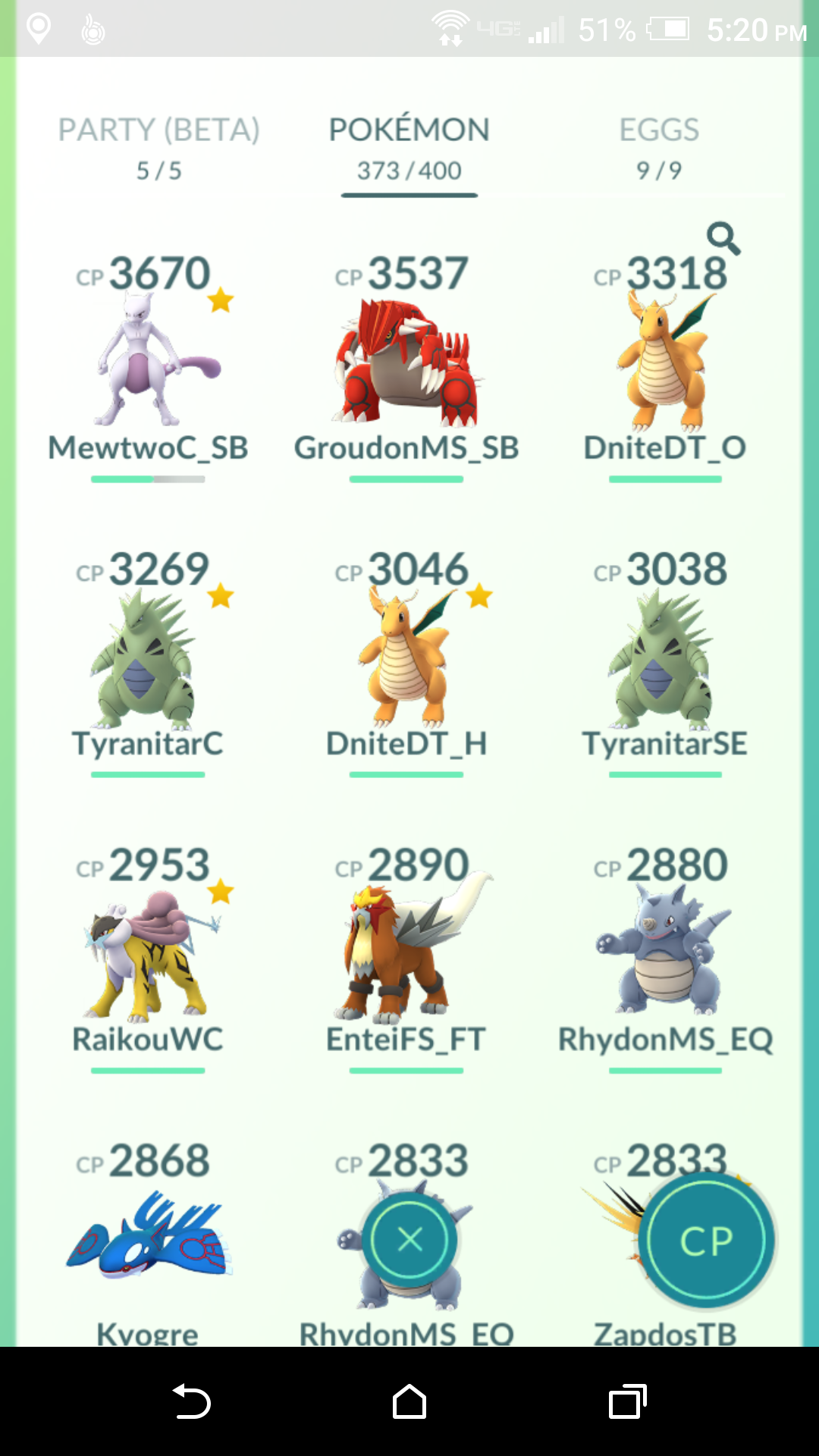Go to the Android home screen

click(409, 1401)
